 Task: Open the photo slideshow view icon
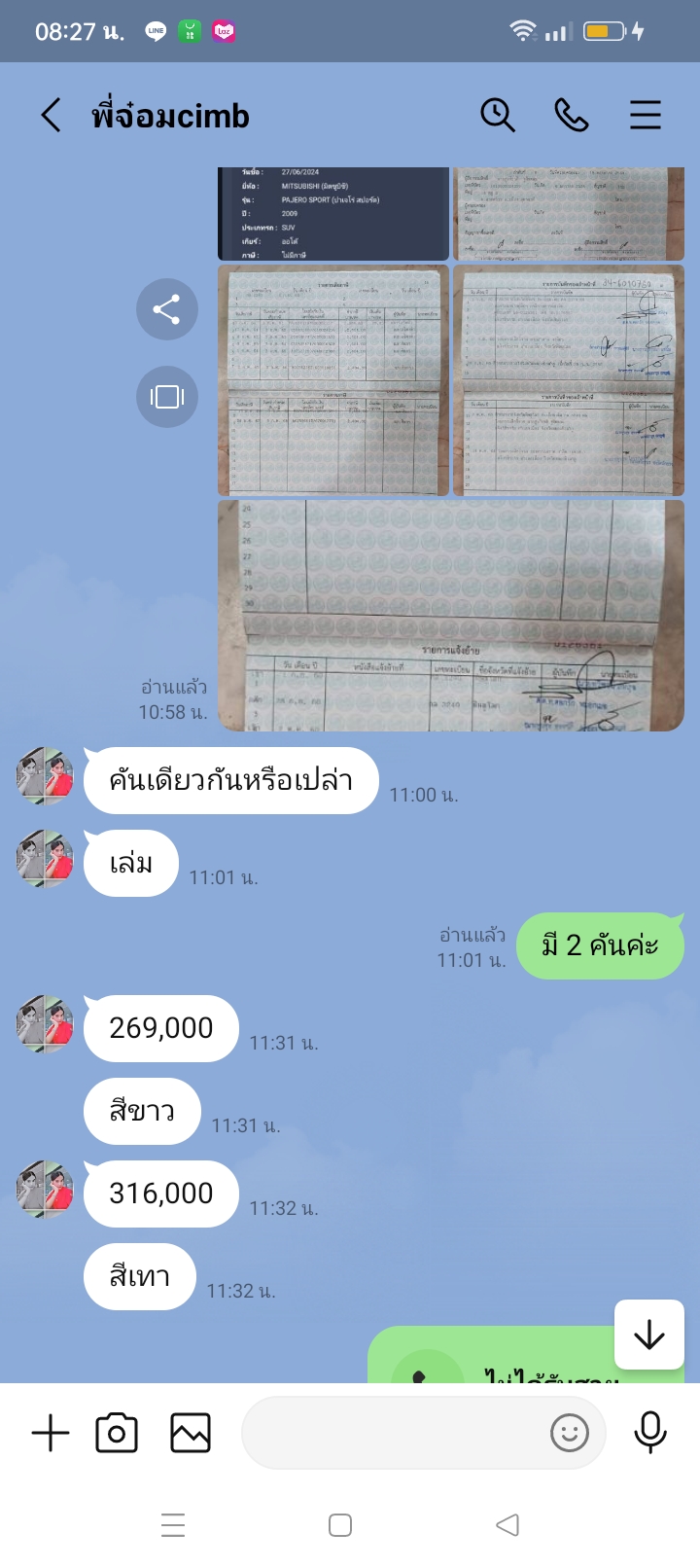[167, 397]
